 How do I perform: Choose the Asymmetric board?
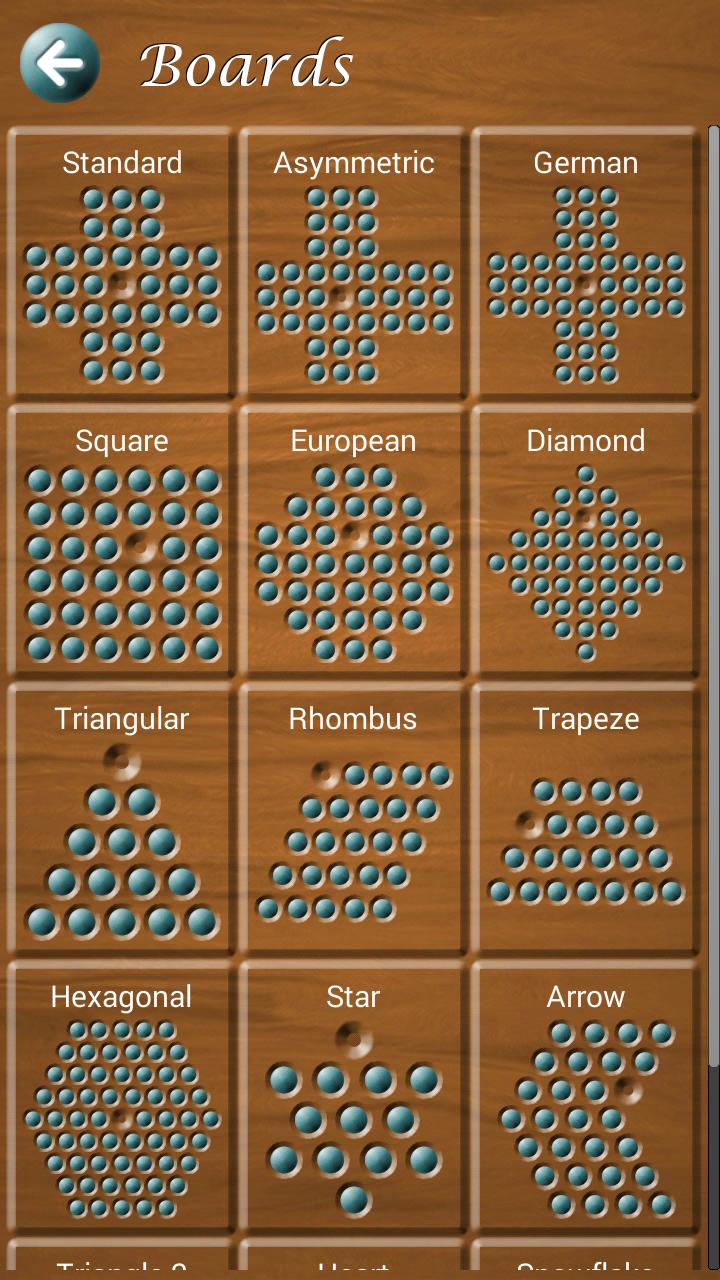click(x=354, y=265)
